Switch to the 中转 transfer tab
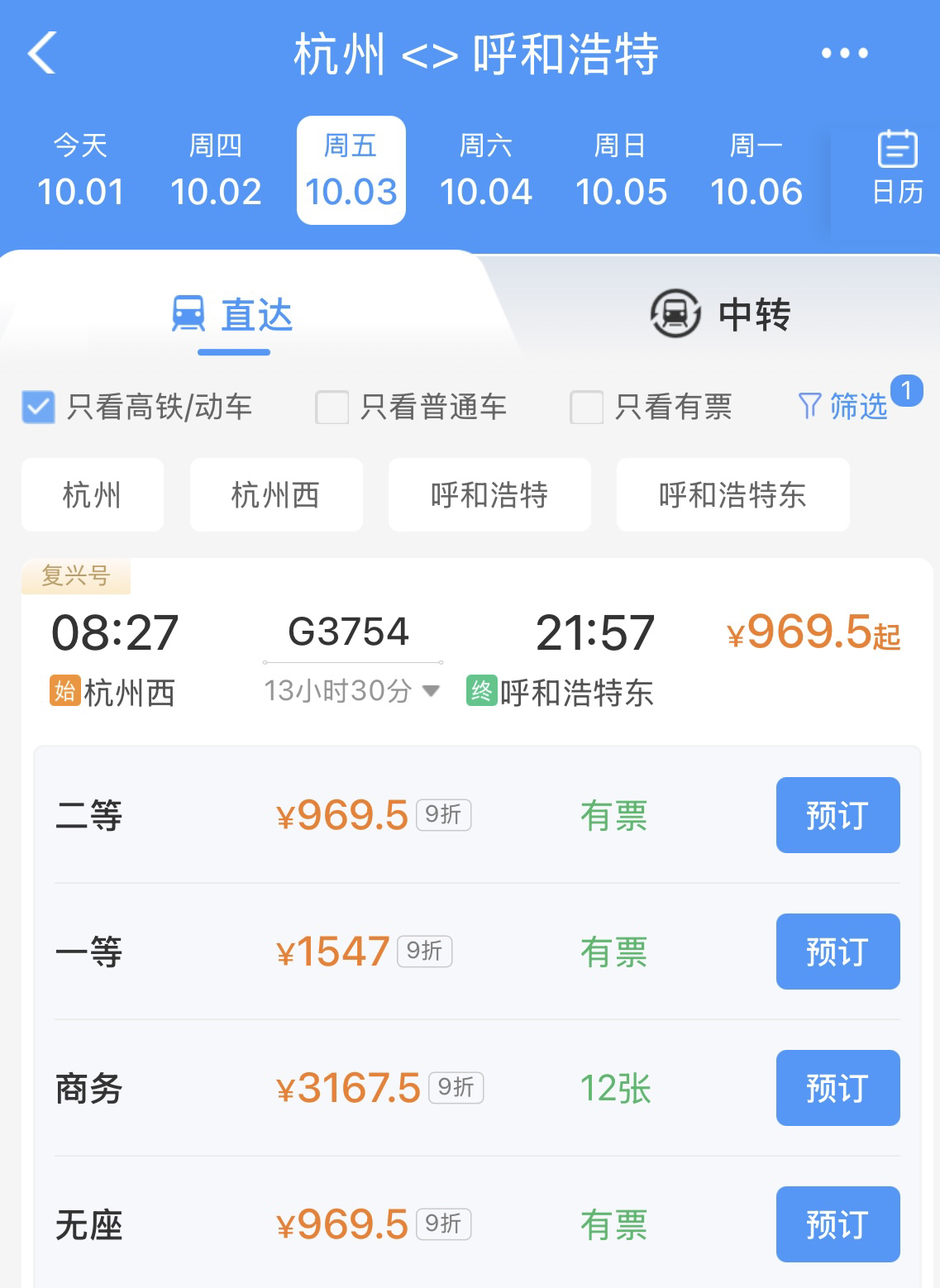This screenshot has width=940, height=1288. (x=719, y=315)
